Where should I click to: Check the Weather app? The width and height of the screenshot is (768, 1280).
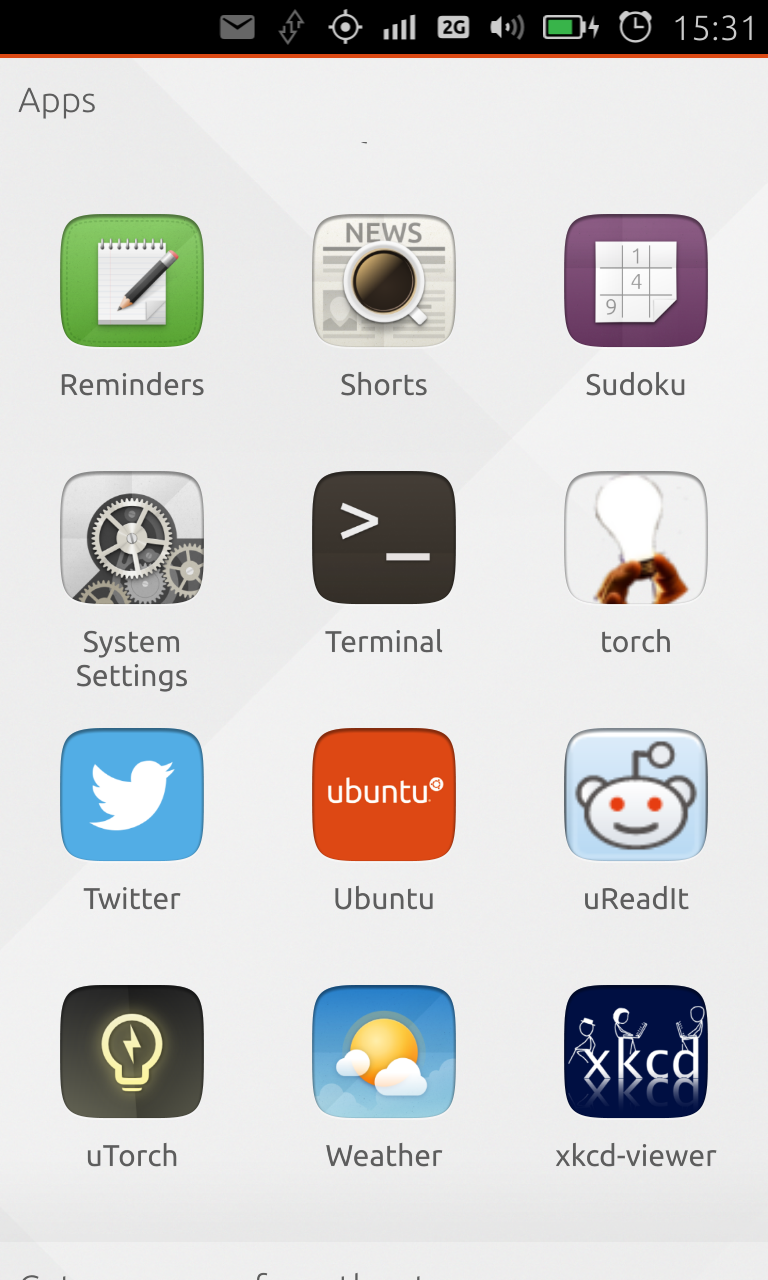tap(384, 1052)
